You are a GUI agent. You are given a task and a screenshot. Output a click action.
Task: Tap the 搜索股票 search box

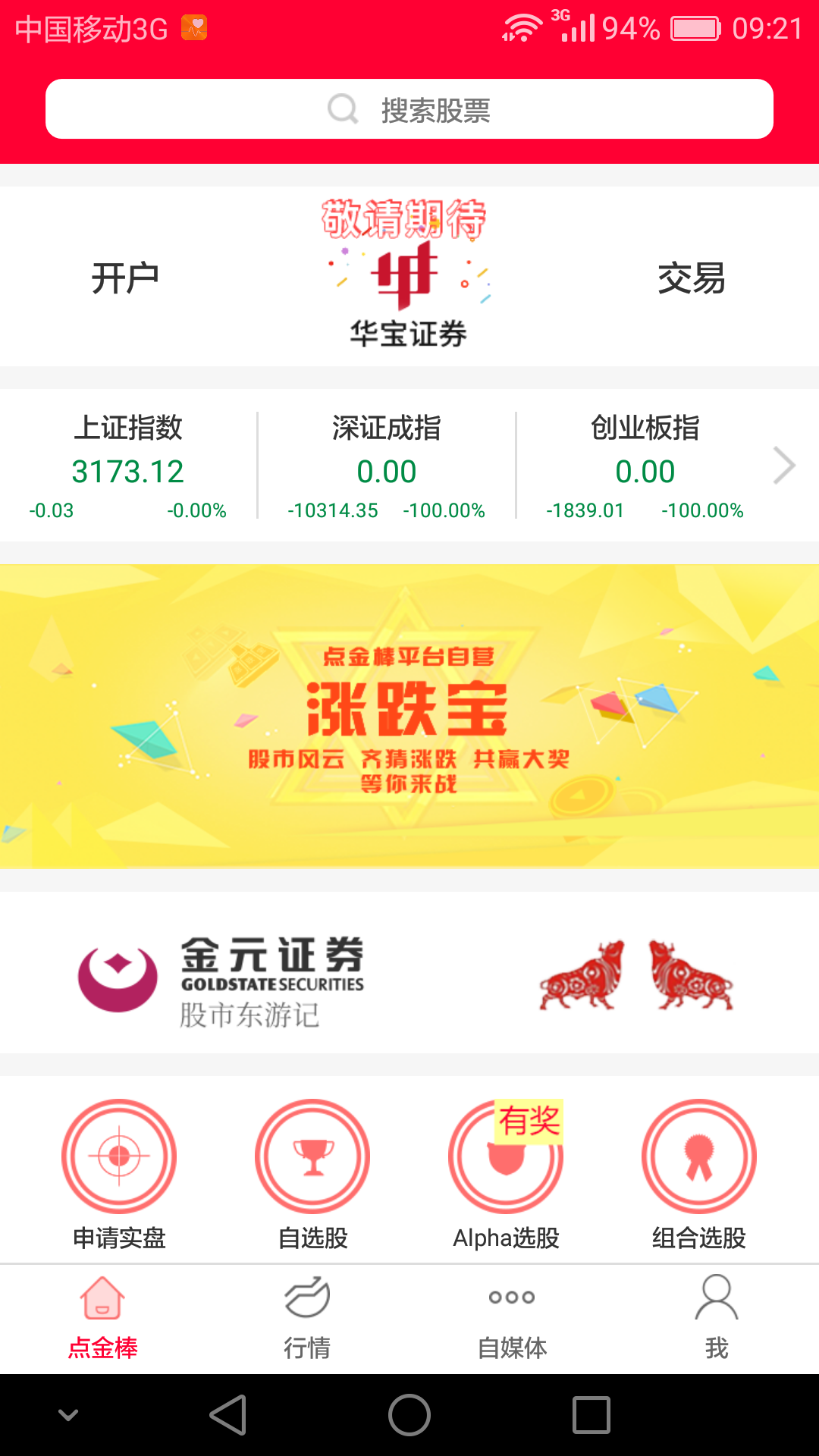click(x=409, y=109)
